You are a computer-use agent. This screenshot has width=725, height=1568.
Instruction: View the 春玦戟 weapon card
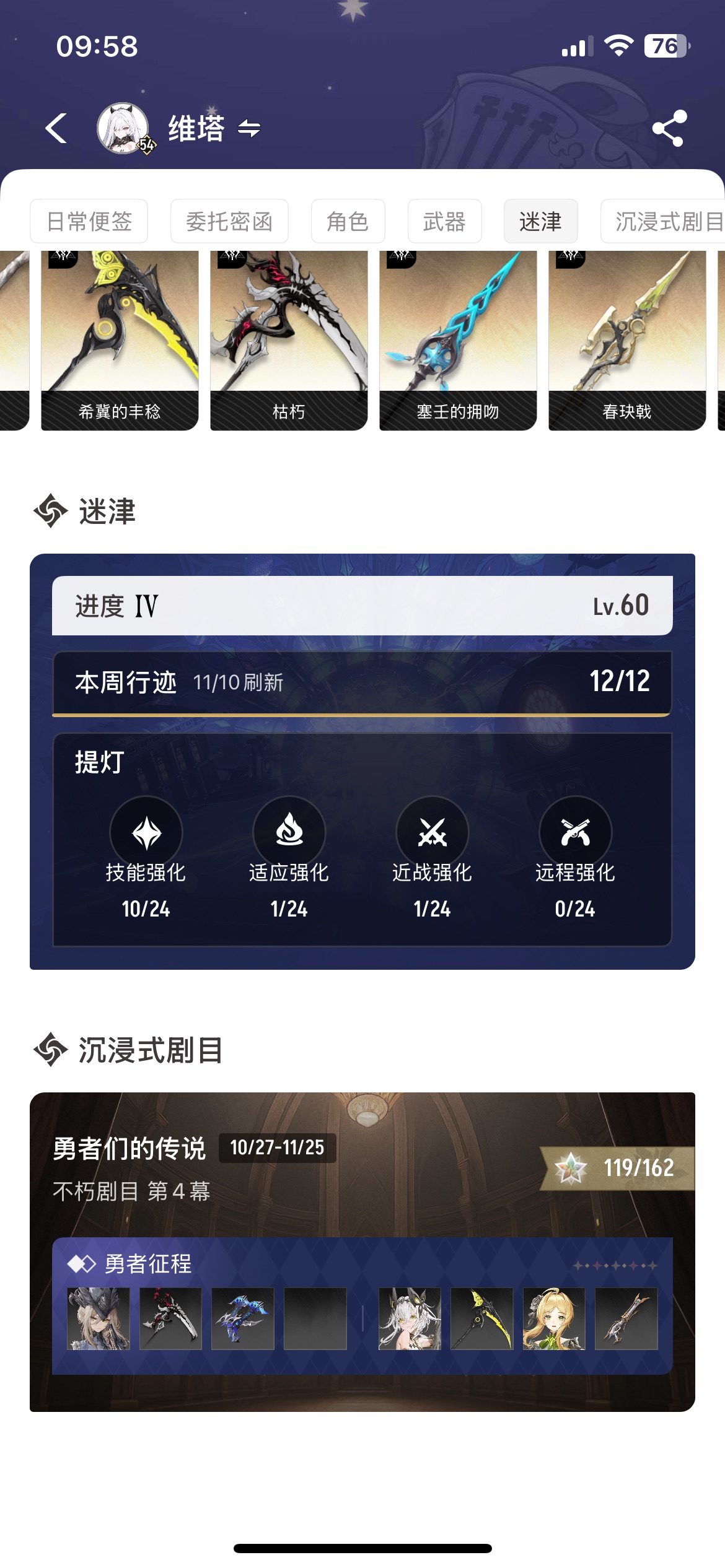click(x=627, y=339)
